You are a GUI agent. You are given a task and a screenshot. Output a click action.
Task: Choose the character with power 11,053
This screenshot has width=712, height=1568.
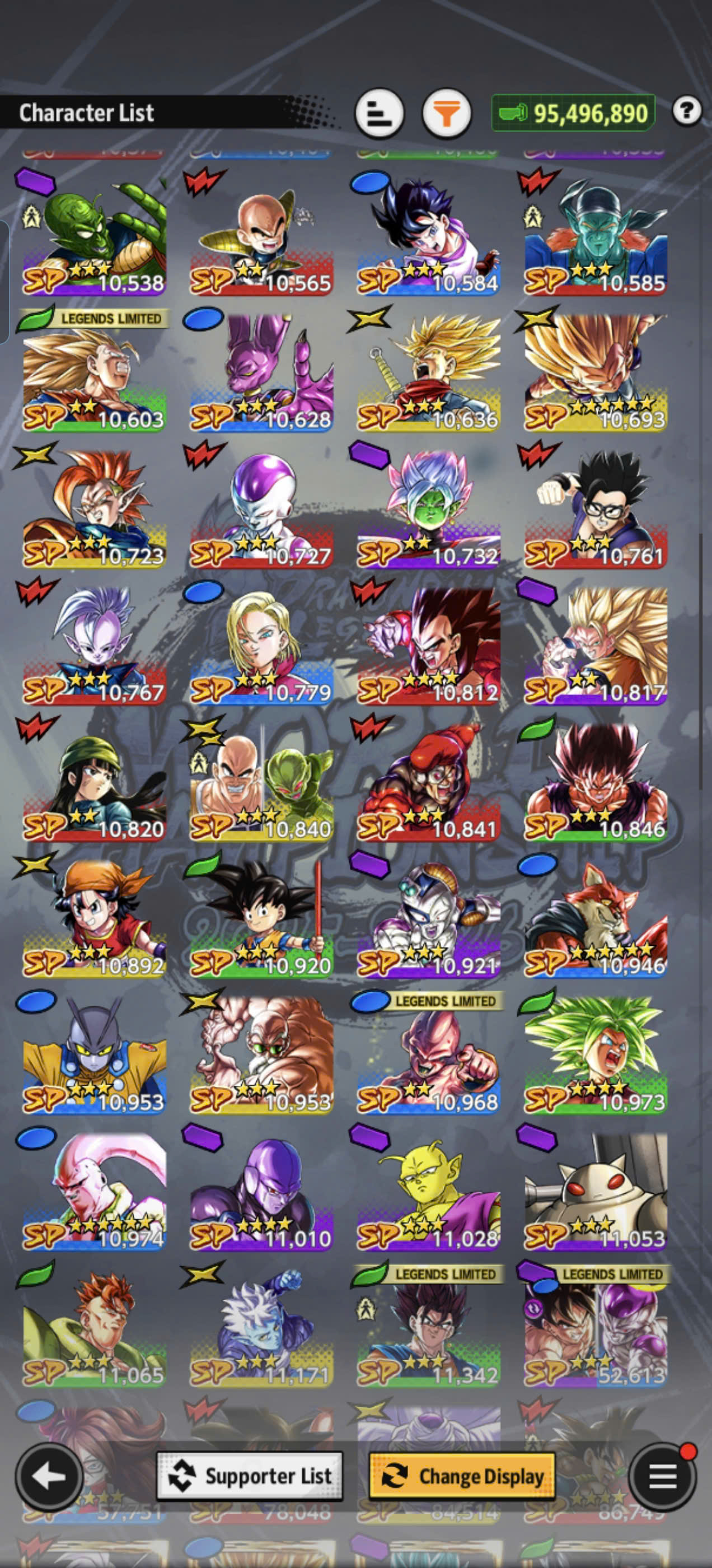click(x=596, y=1191)
